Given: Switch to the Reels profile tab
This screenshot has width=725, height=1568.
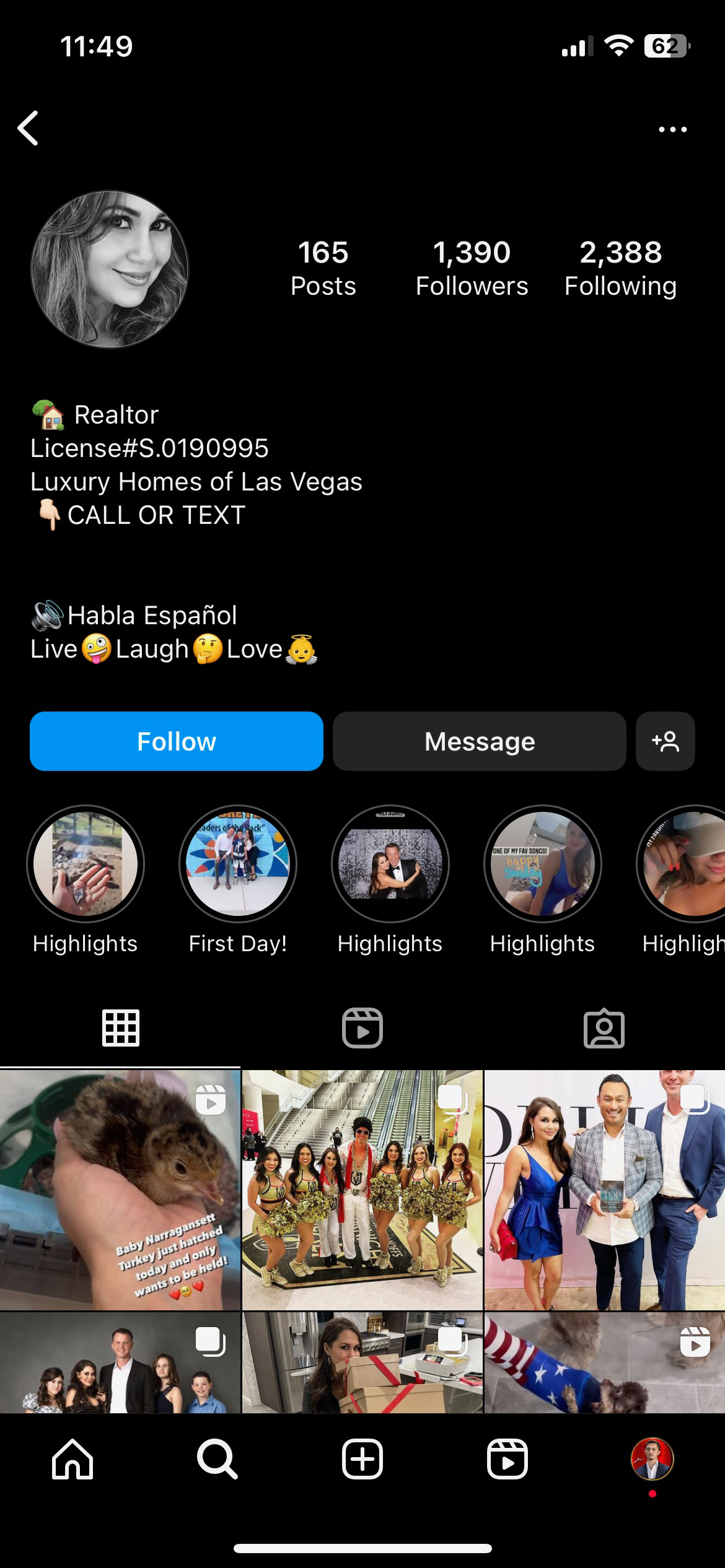Looking at the screenshot, I should click(362, 1029).
